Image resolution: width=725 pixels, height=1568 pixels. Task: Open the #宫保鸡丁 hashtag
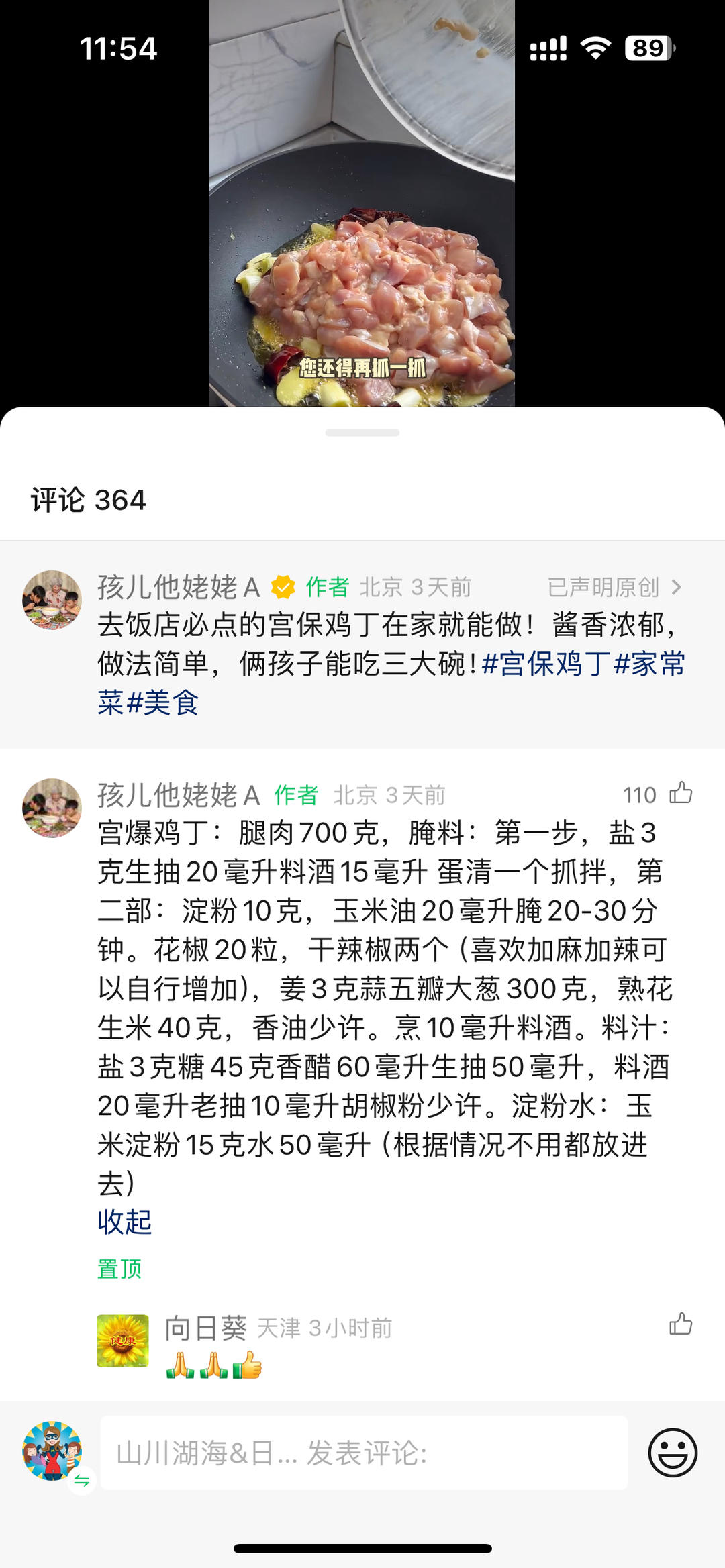coord(545,664)
